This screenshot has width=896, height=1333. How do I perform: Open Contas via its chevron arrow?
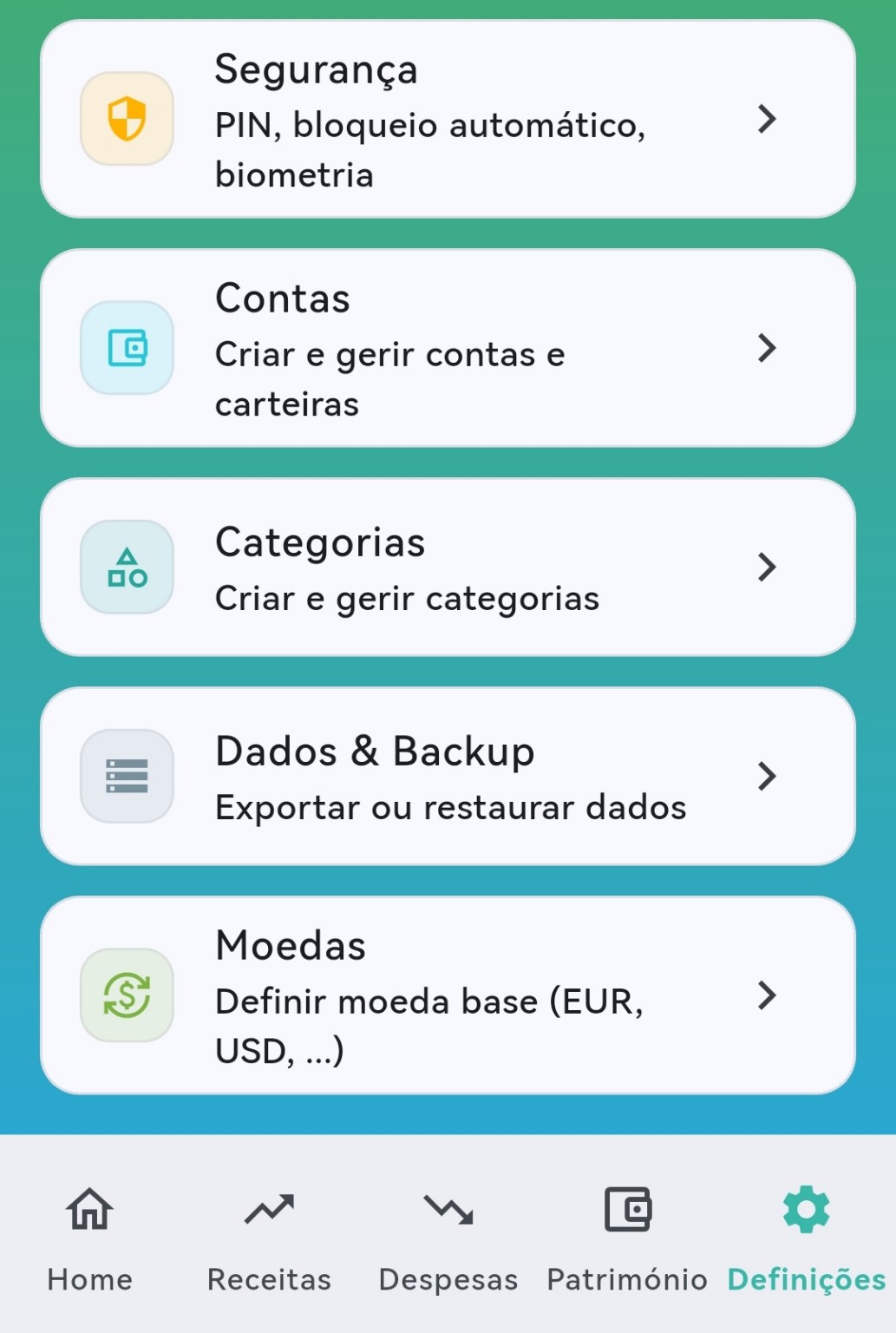pyautogui.click(x=767, y=348)
